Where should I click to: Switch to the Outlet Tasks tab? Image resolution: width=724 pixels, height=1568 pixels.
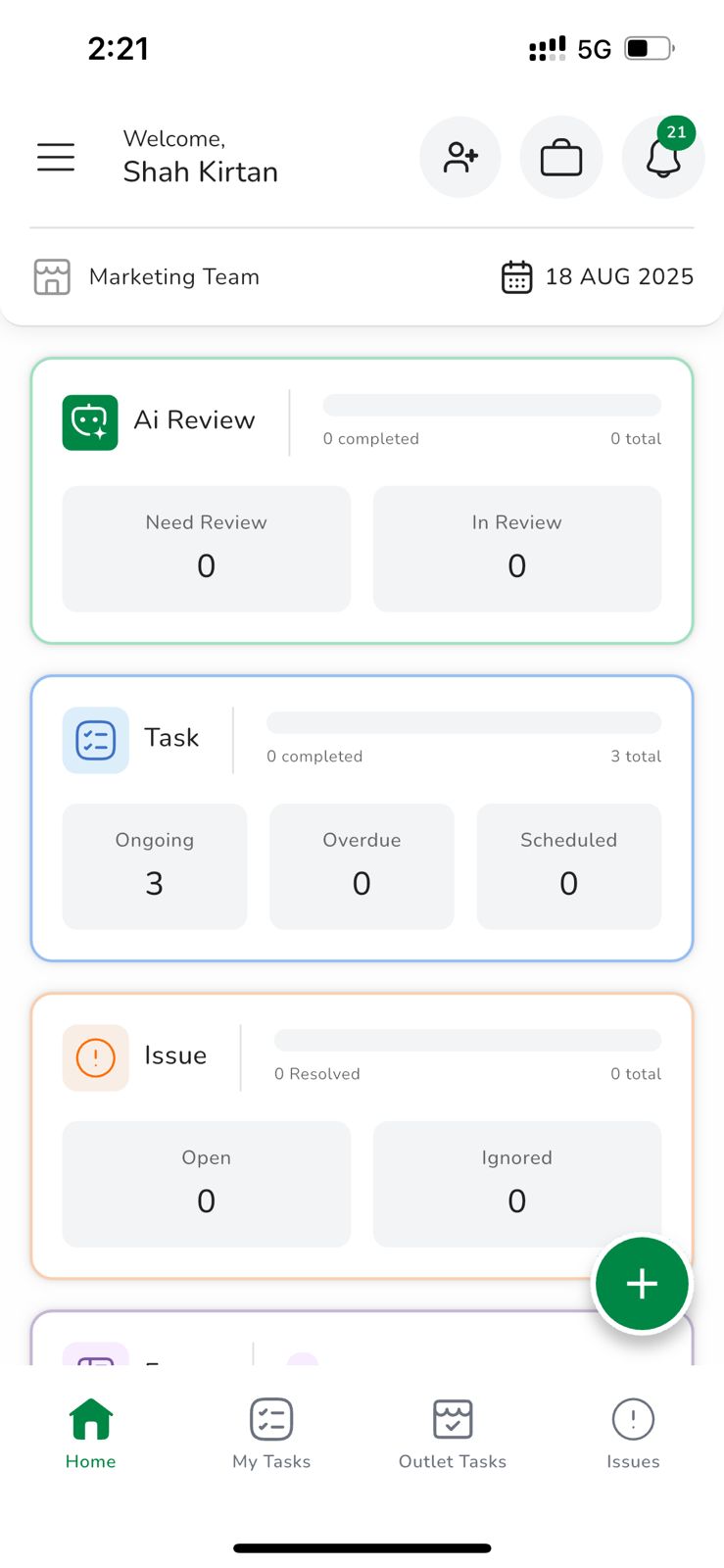click(x=453, y=1433)
